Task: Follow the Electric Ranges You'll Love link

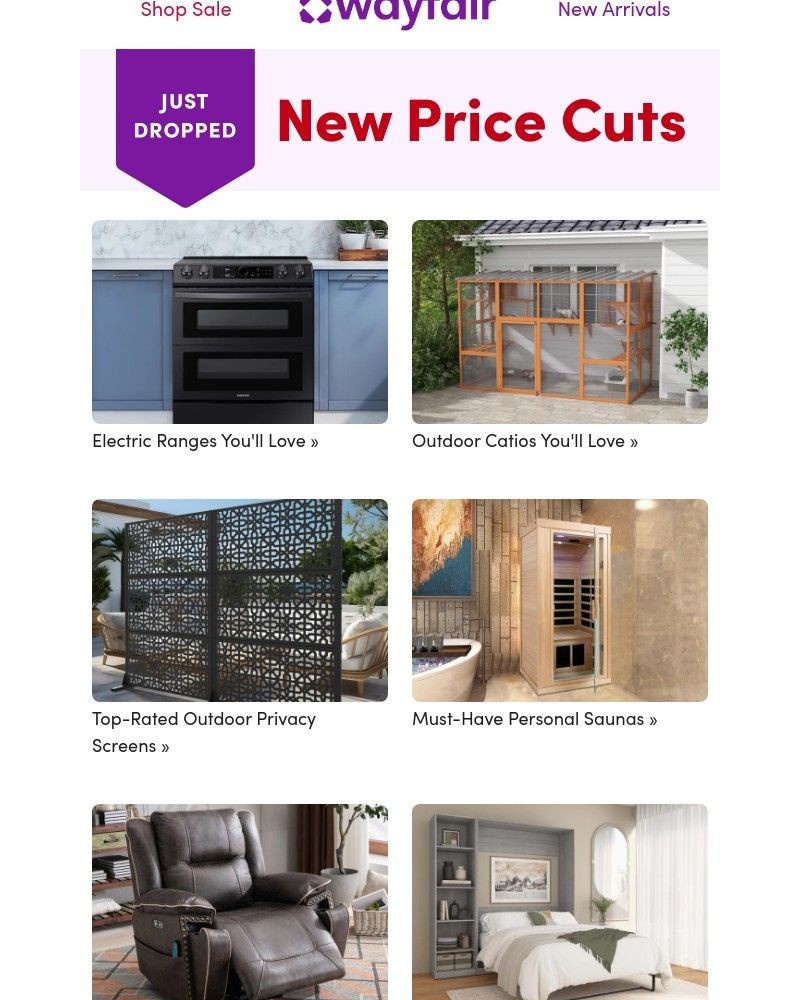Action: [205, 441]
